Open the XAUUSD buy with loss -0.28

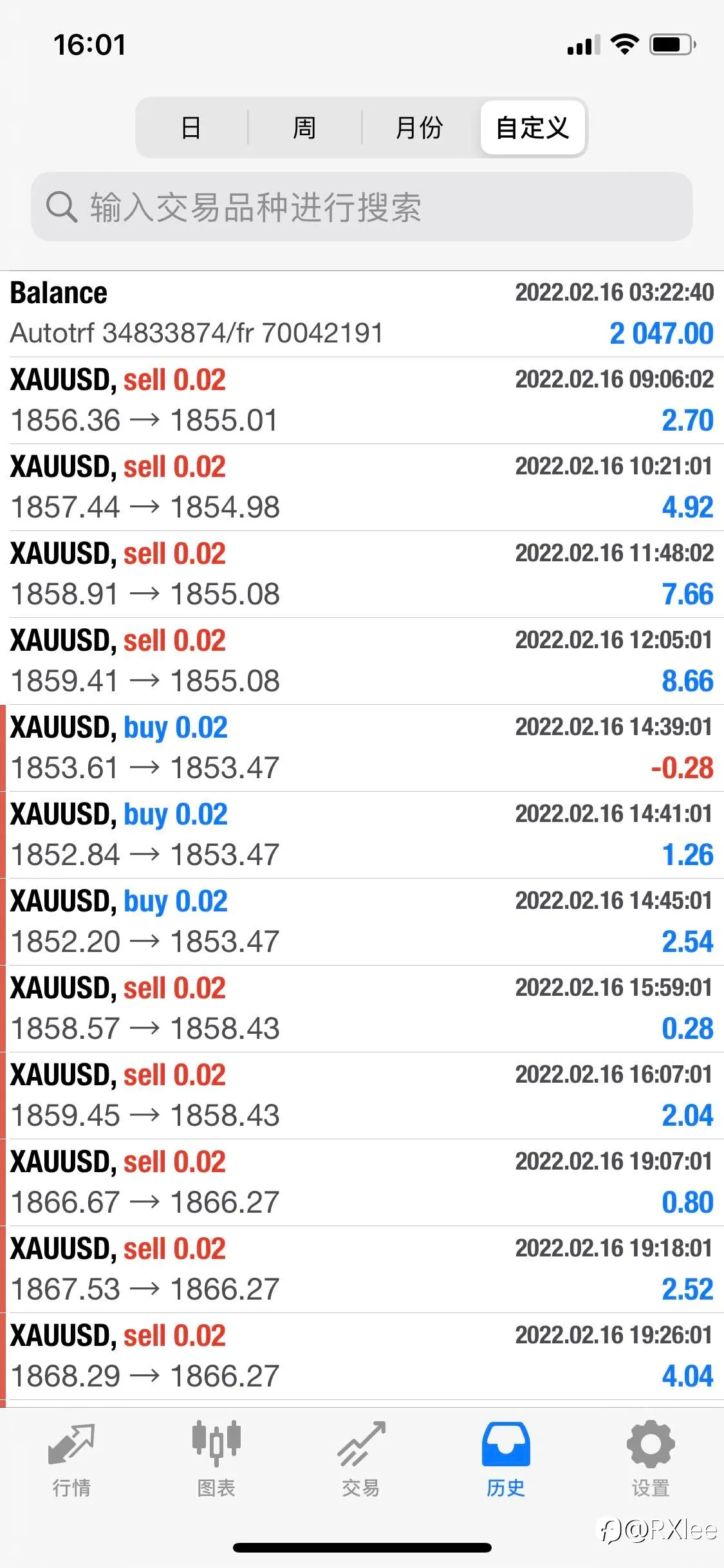click(x=362, y=748)
